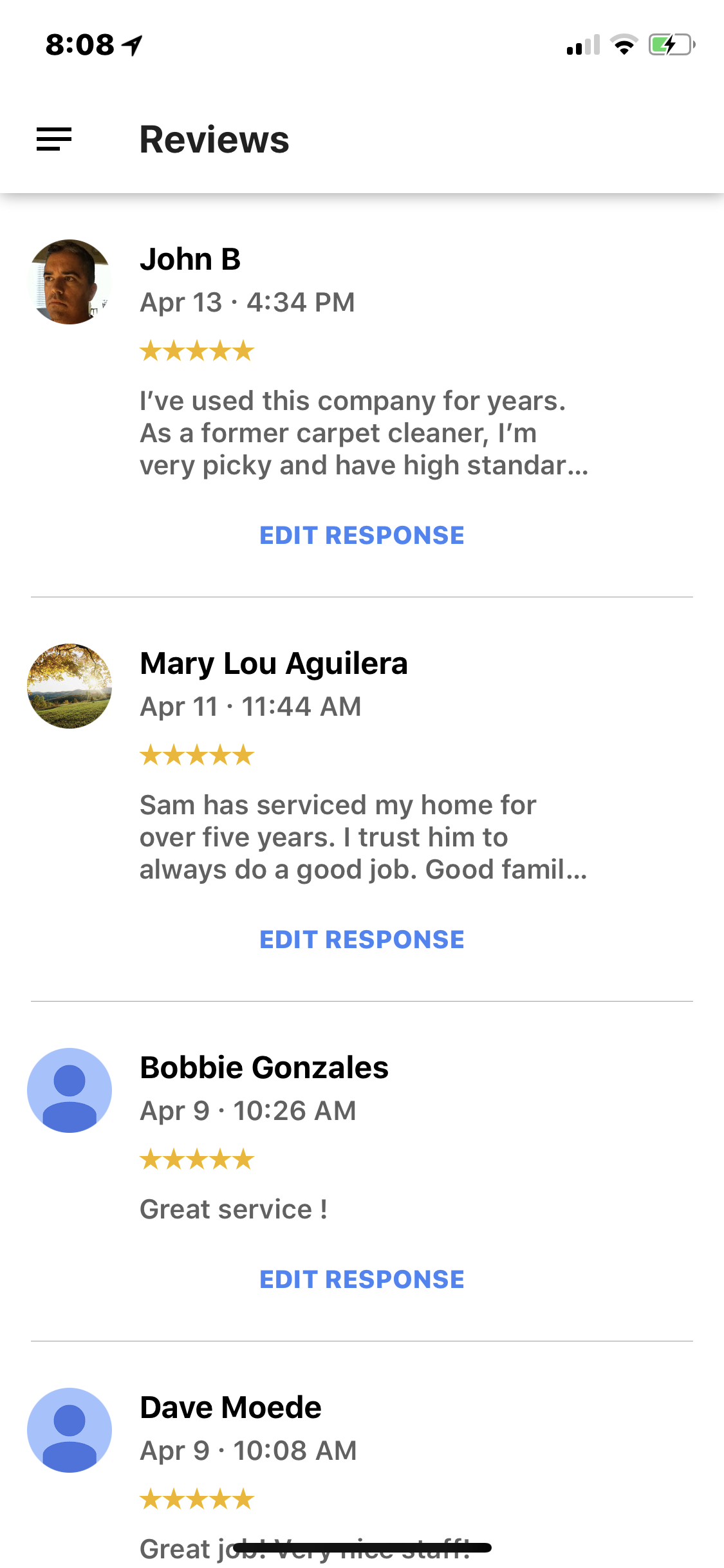724x1568 pixels.
Task: Open John B's full review
Action: click(x=364, y=433)
